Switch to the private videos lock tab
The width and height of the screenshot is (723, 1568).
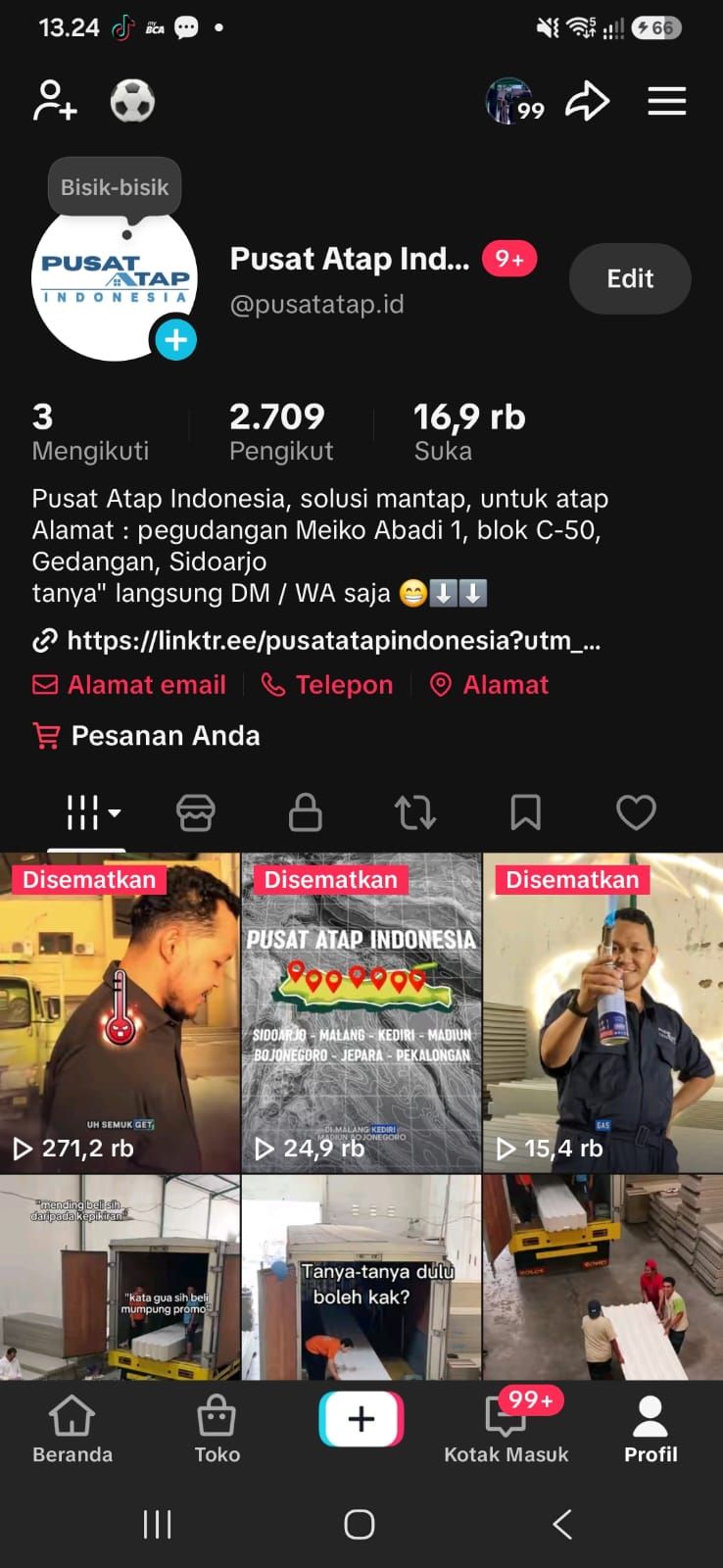click(306, 812)
